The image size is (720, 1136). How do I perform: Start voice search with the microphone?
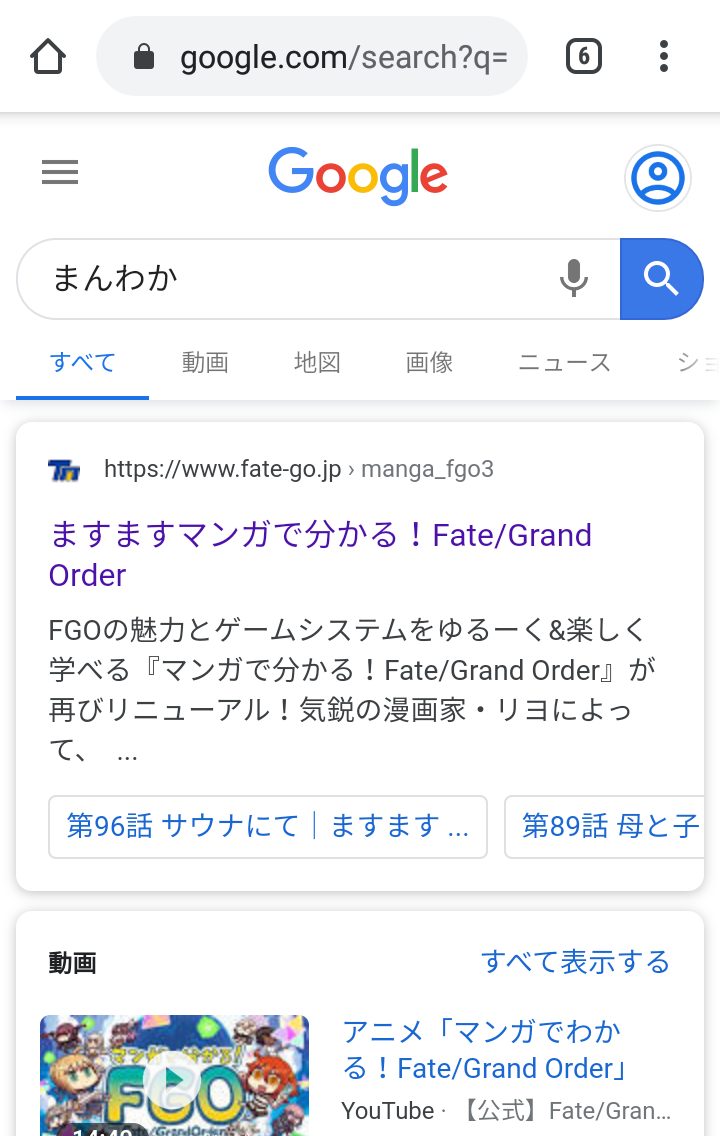[574, 278]
